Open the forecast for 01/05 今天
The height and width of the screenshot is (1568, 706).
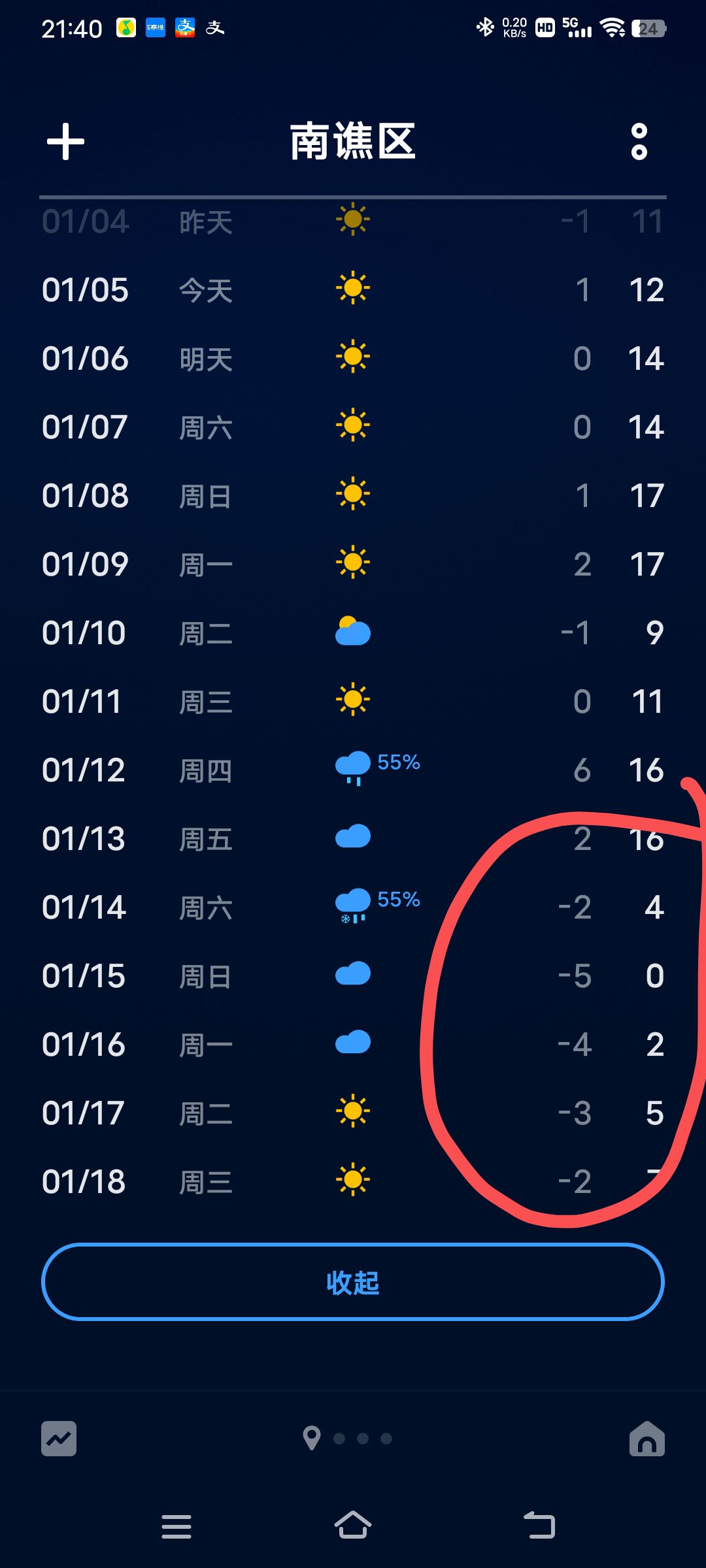coord(353,289)
